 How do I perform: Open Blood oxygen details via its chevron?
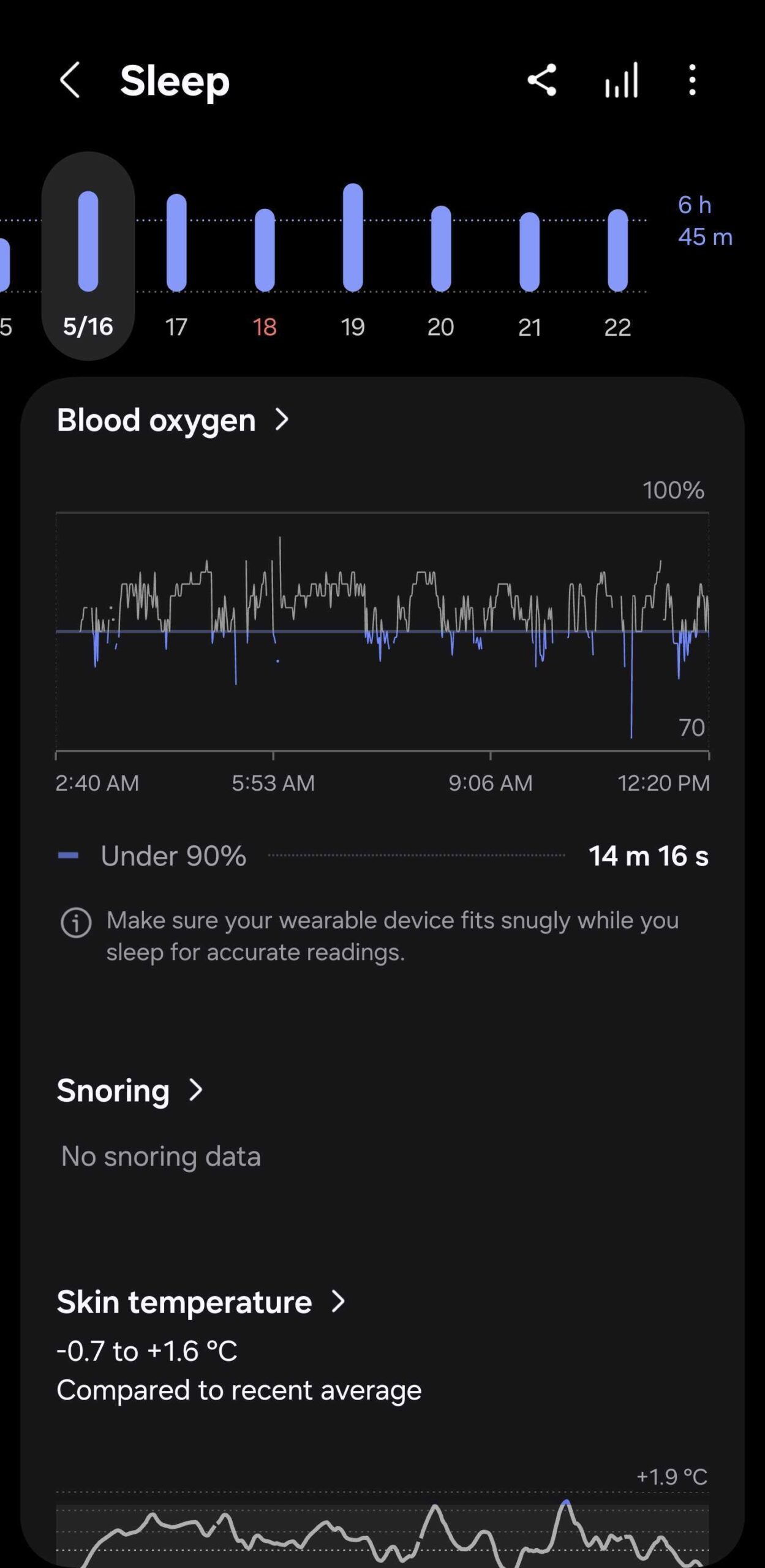pos(282,420)
